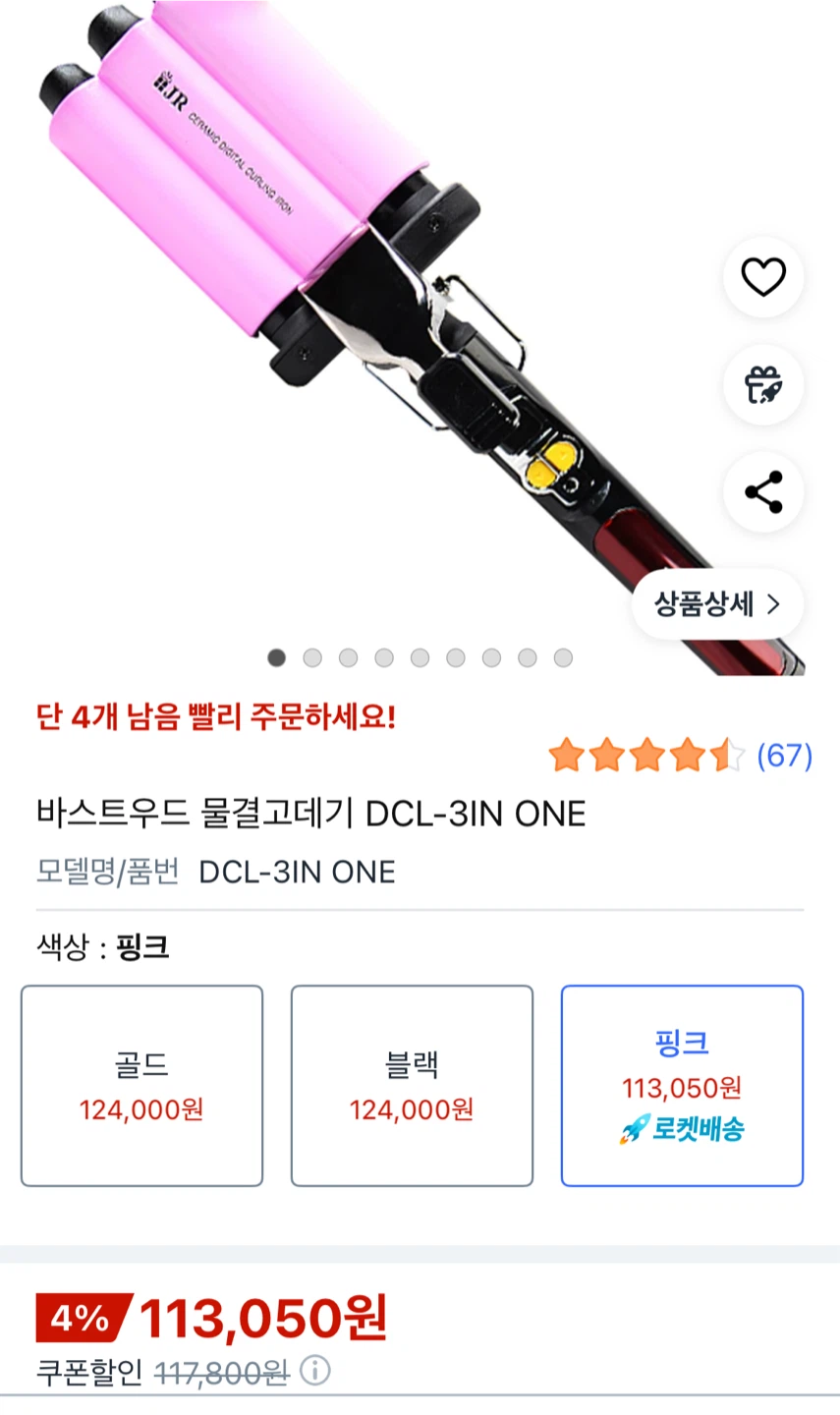Screen dimensions: 840x1415
Task: Open the star rating reviews (67)
Action: click(680, 756)
